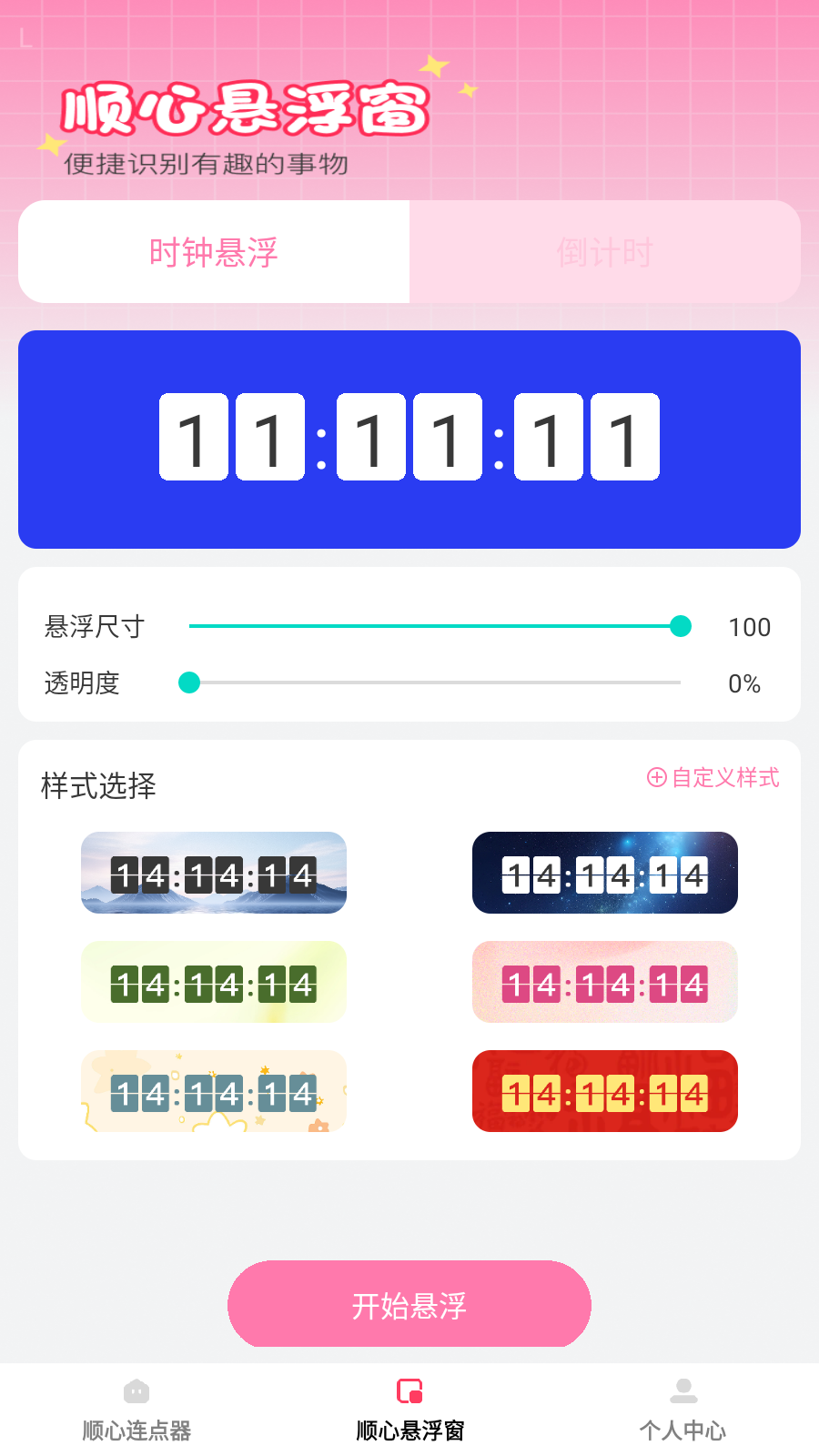Go to the 顺心连点器 tab
Screen dimensions: 819x1456
click(136, 1410)
